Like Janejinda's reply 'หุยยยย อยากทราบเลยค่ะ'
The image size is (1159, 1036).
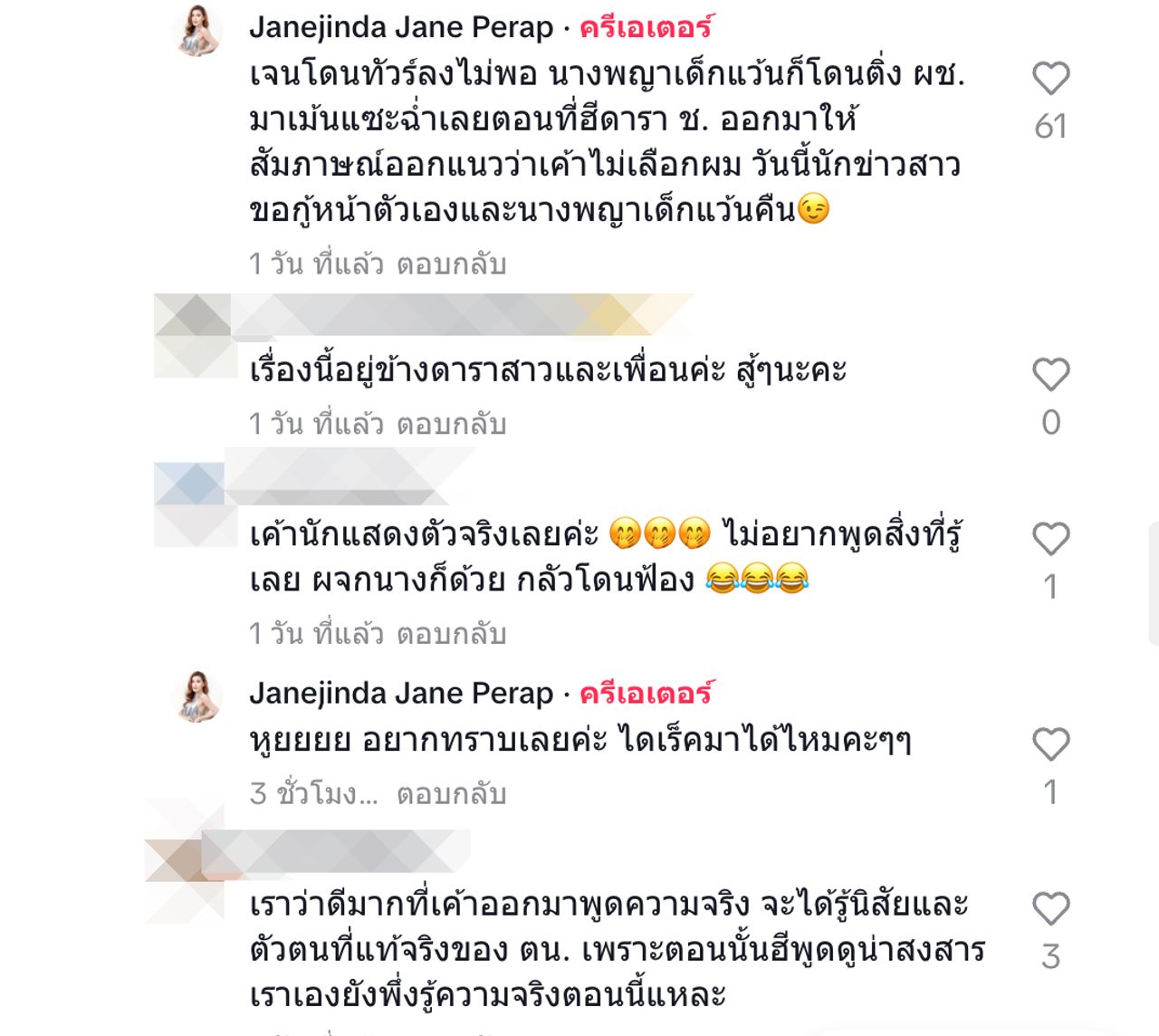(x=1050, y=745)
